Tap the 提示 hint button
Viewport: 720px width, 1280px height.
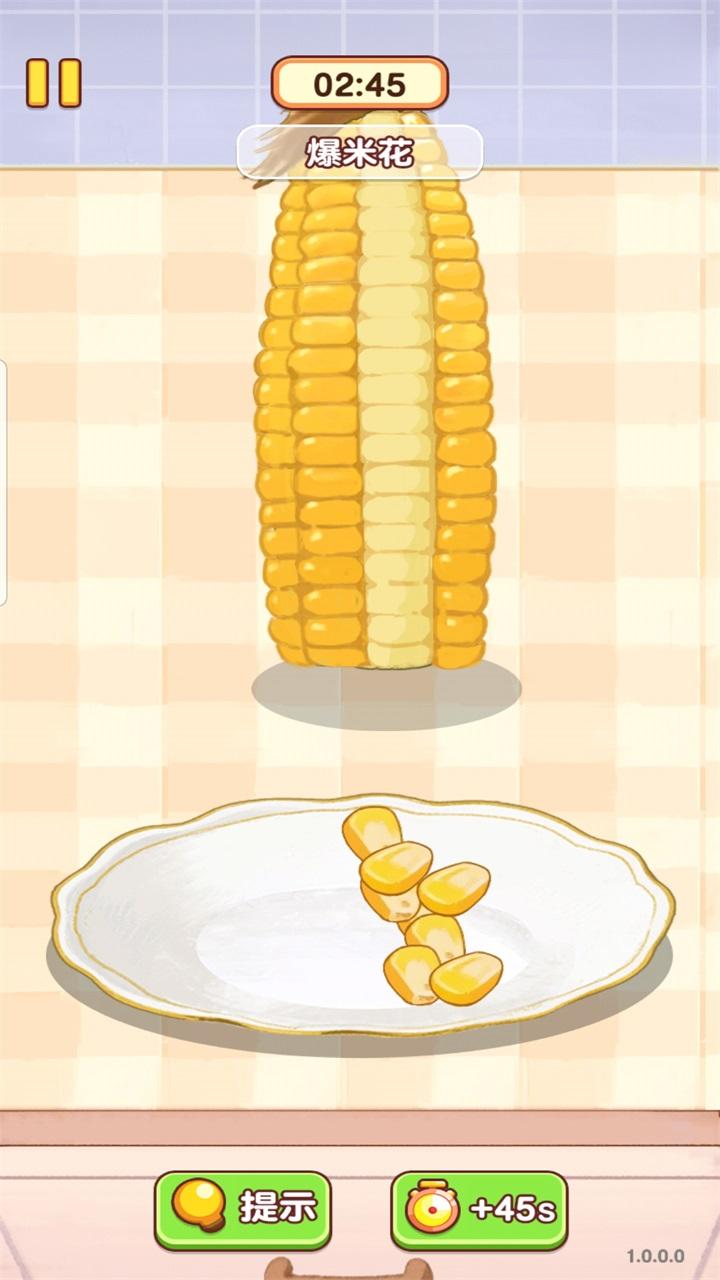tap(242, 1209)
